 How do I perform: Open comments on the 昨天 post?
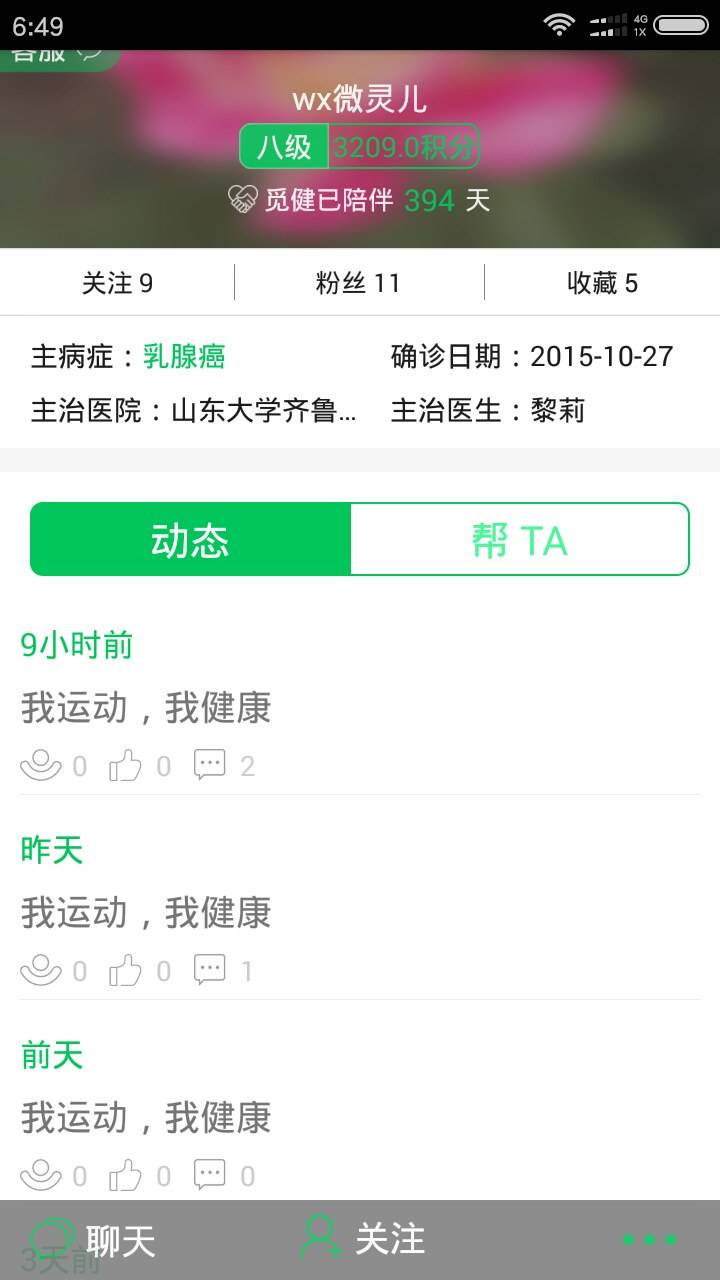(x=210, y=971)
